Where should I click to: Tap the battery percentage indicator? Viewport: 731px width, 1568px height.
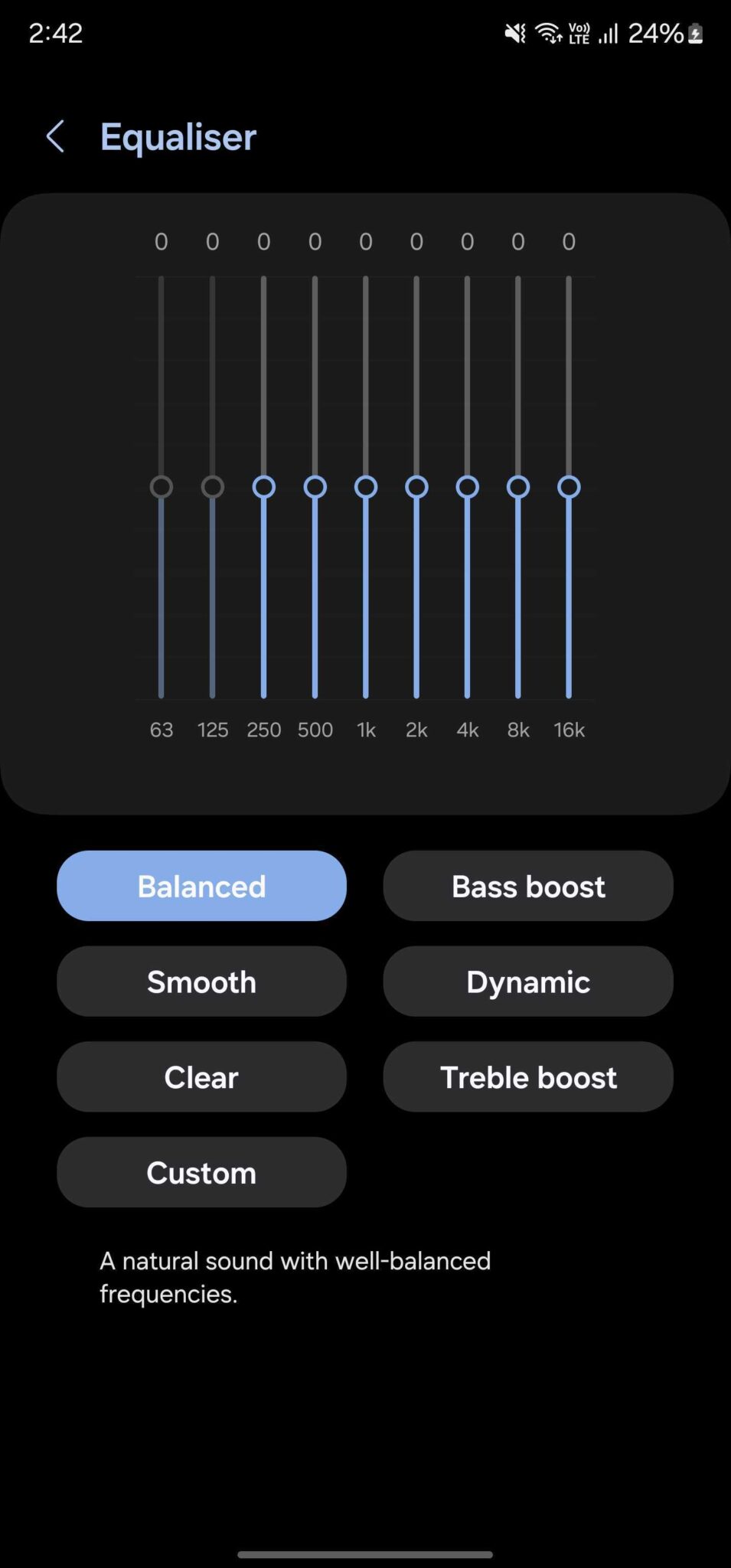pyautogui.click(x=654, y=32)
